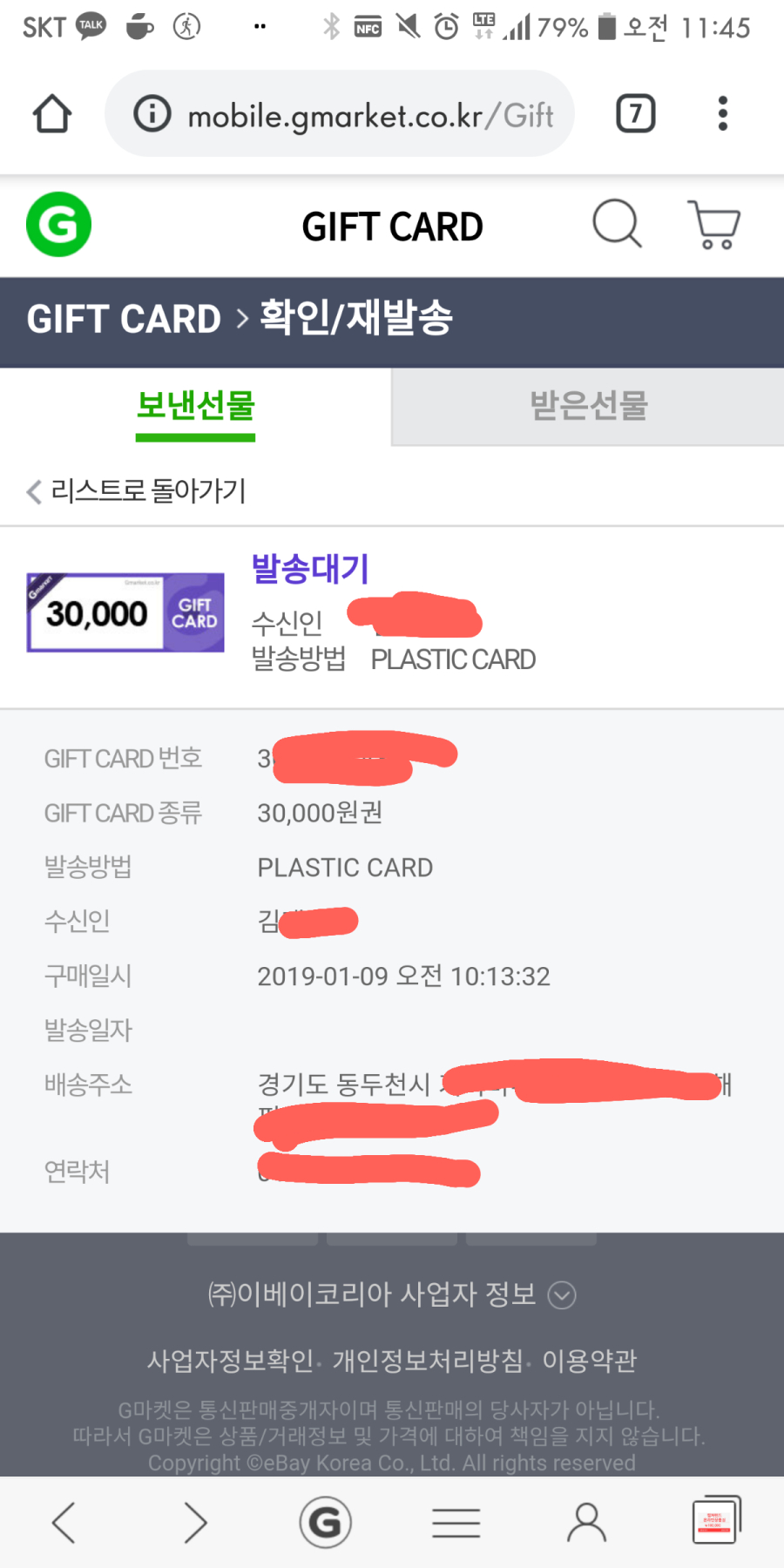Tap the bottom bar forward arrow
This screenshot has width=784, height=1568.
[x=195, y=1523]
